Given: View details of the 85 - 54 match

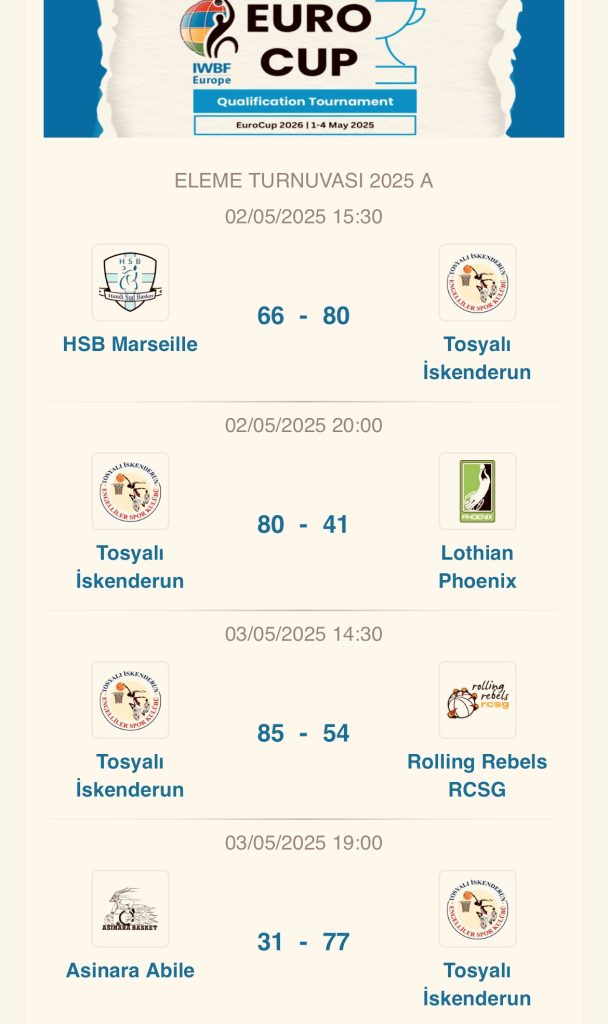Looking at the screenshot, I should [303, 733].
